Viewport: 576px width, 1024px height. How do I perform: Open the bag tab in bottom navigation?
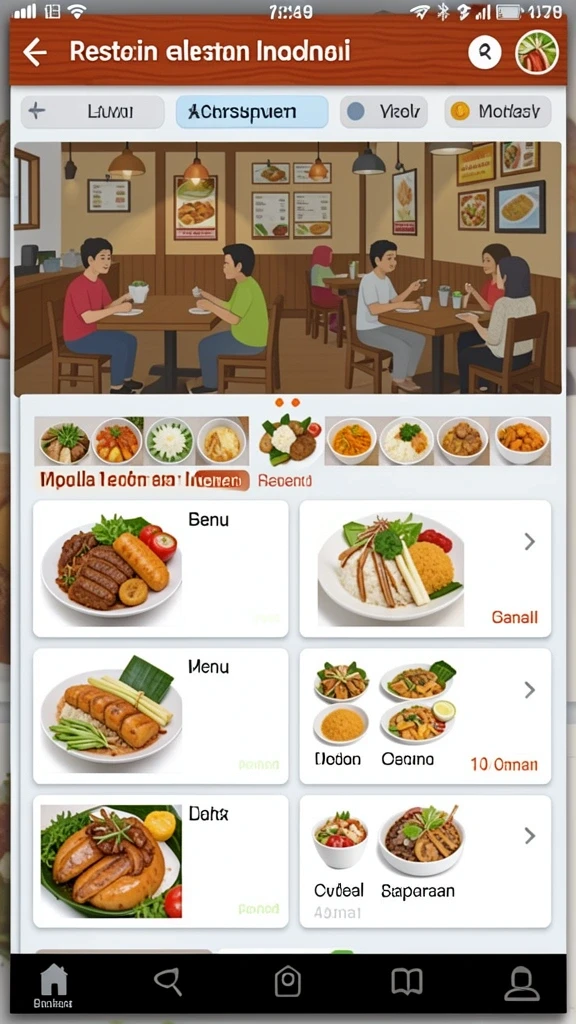click(287, 981)
